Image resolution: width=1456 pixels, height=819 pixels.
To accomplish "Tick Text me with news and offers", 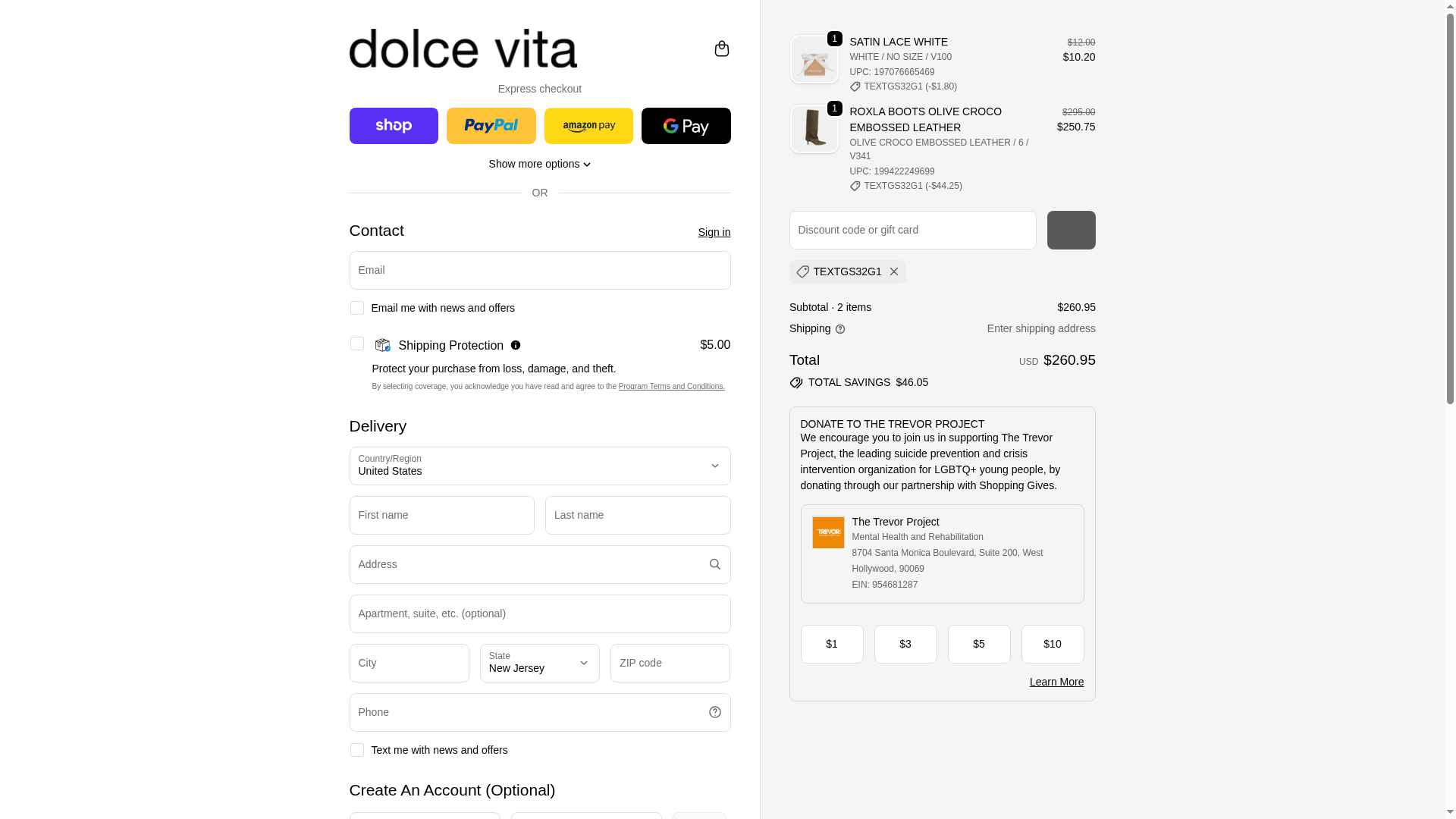I will [x=356, y=750].
